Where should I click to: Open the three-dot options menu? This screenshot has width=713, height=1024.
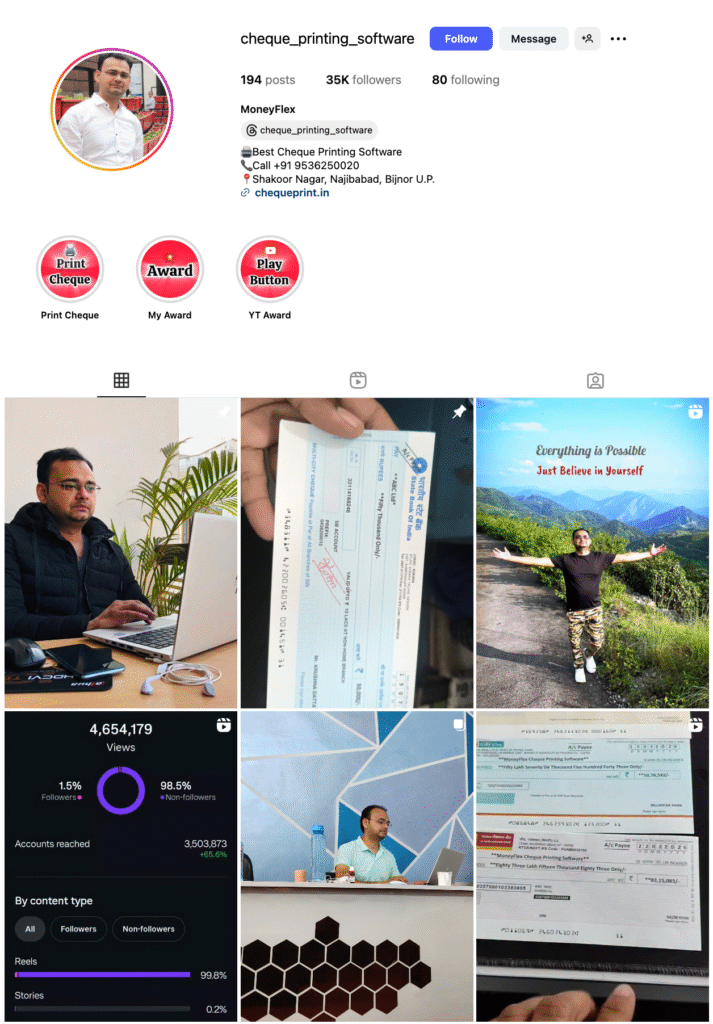point(618,39)
